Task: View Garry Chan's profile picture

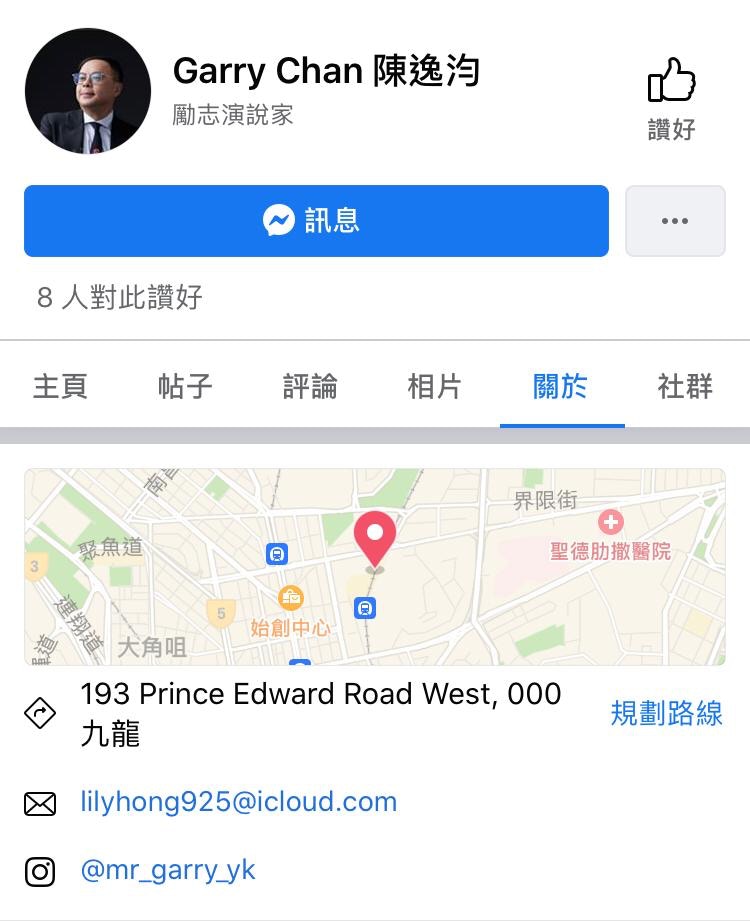Action: coord(88,91)
